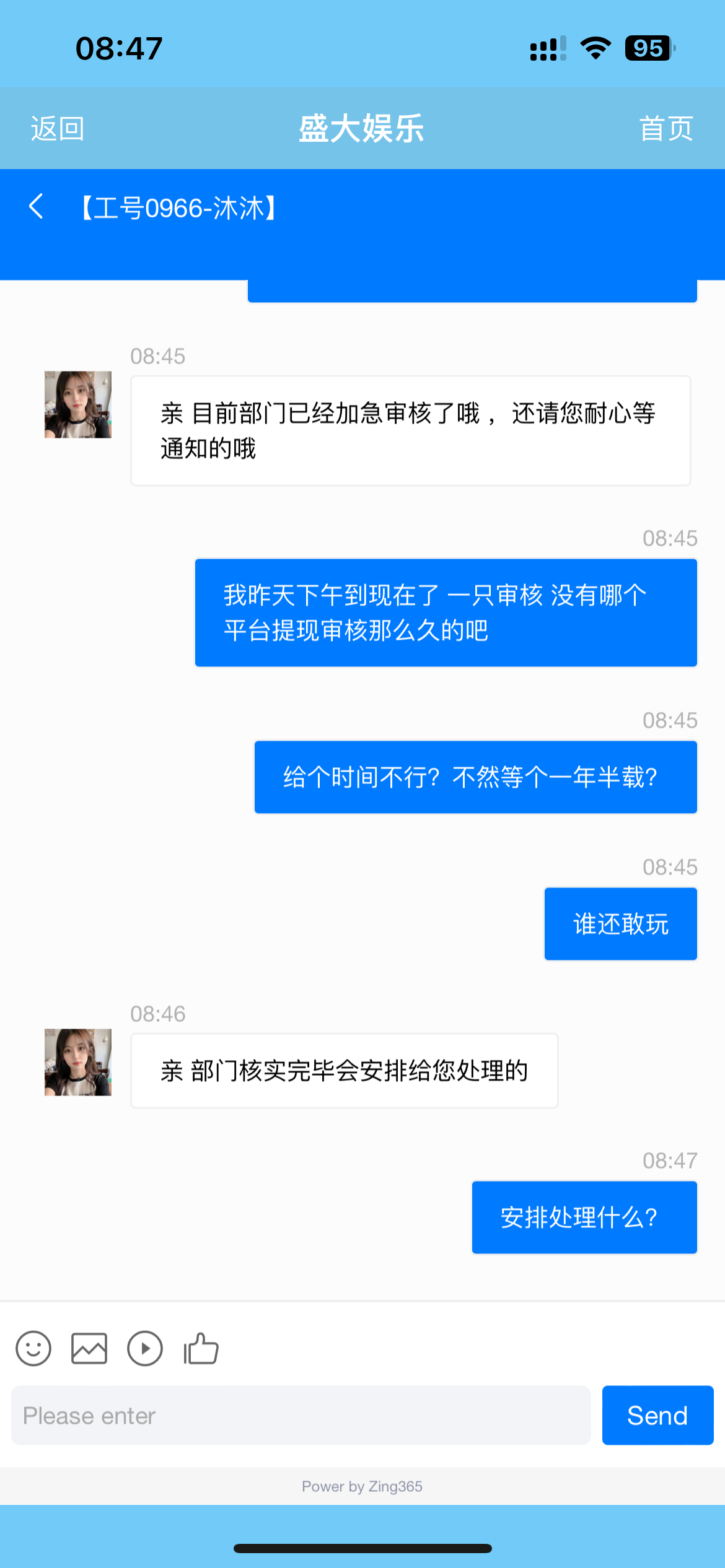Screen dimensions: 725x1568
Task: Open the emoji picker
Action: [x=33, y=1349]
